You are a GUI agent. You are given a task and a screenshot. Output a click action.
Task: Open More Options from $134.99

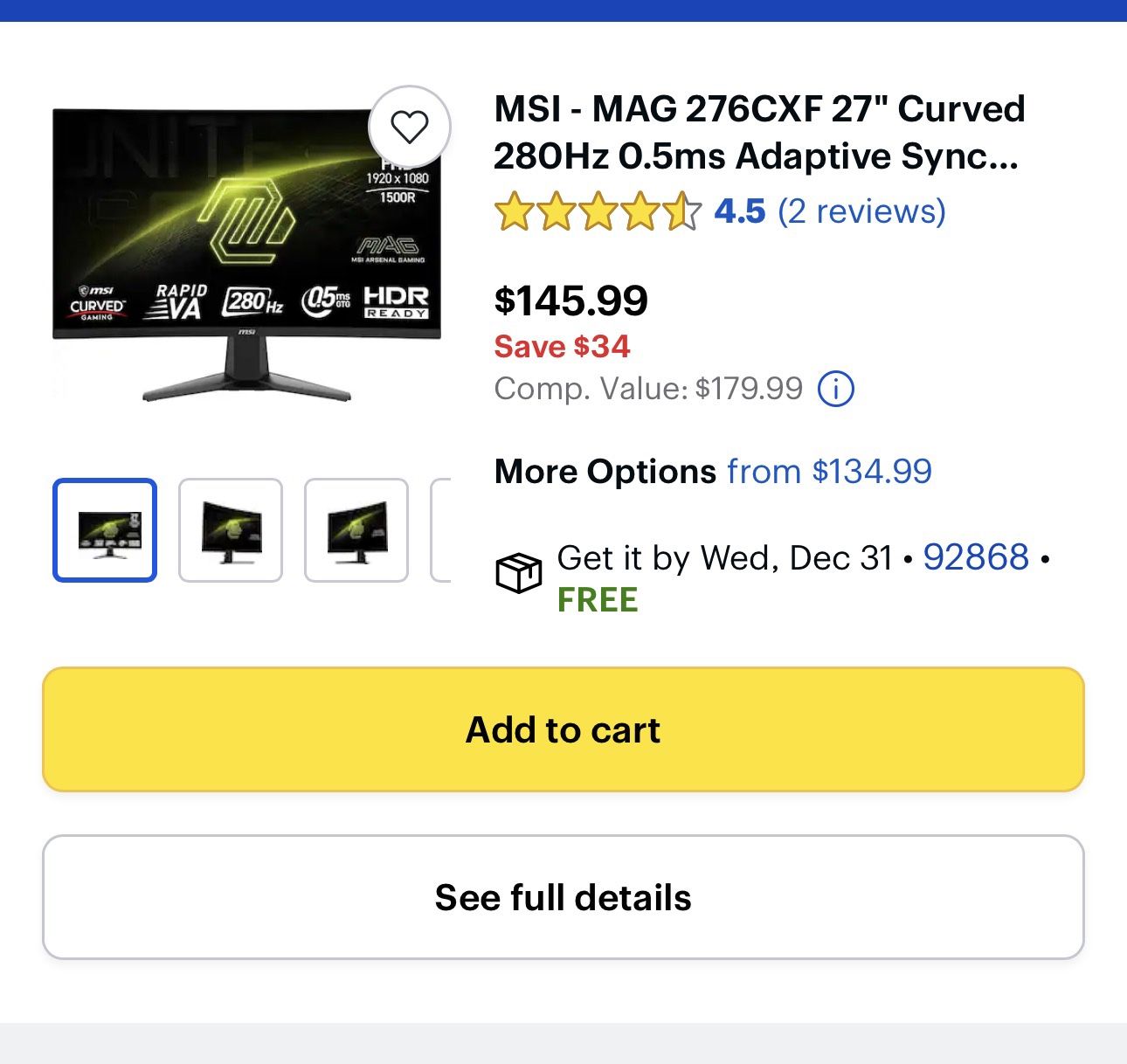828,472
